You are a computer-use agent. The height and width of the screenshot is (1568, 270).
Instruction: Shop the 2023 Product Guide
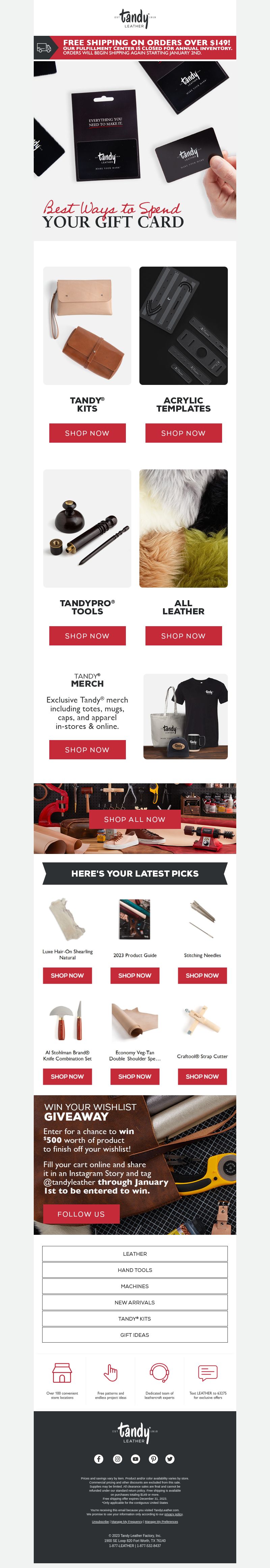click(x=134, y=975)
